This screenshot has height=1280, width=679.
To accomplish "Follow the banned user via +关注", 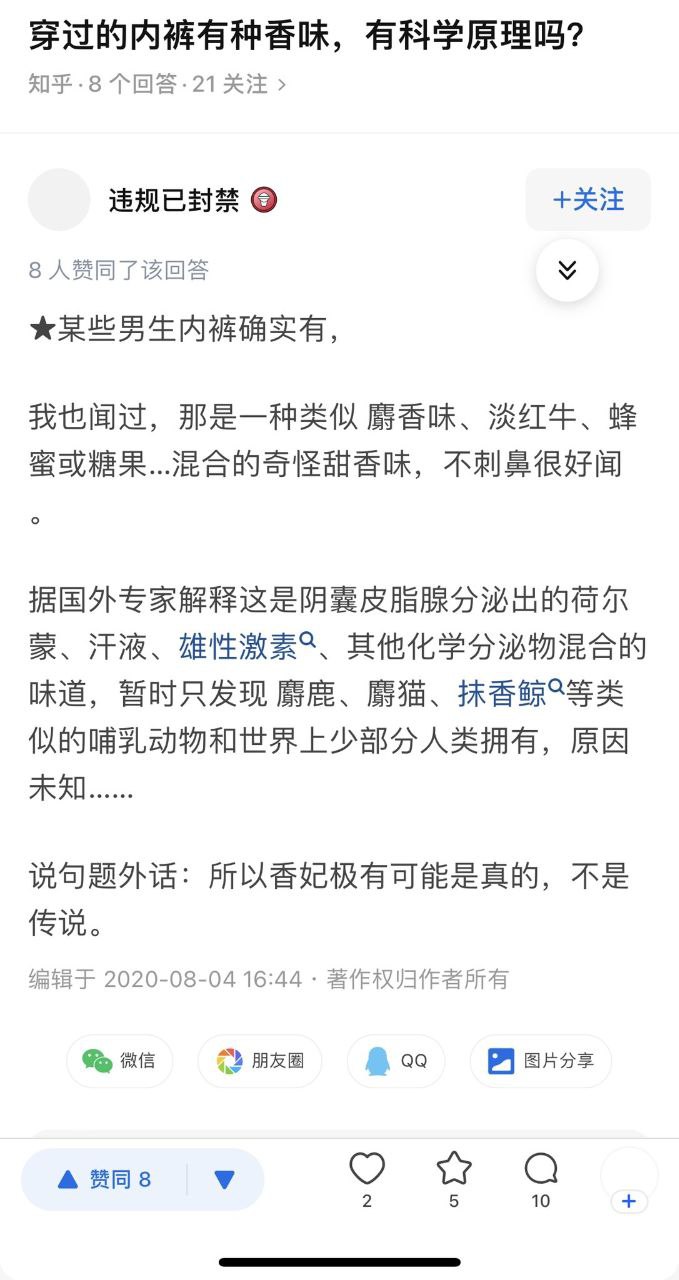I will coord(588,200).
